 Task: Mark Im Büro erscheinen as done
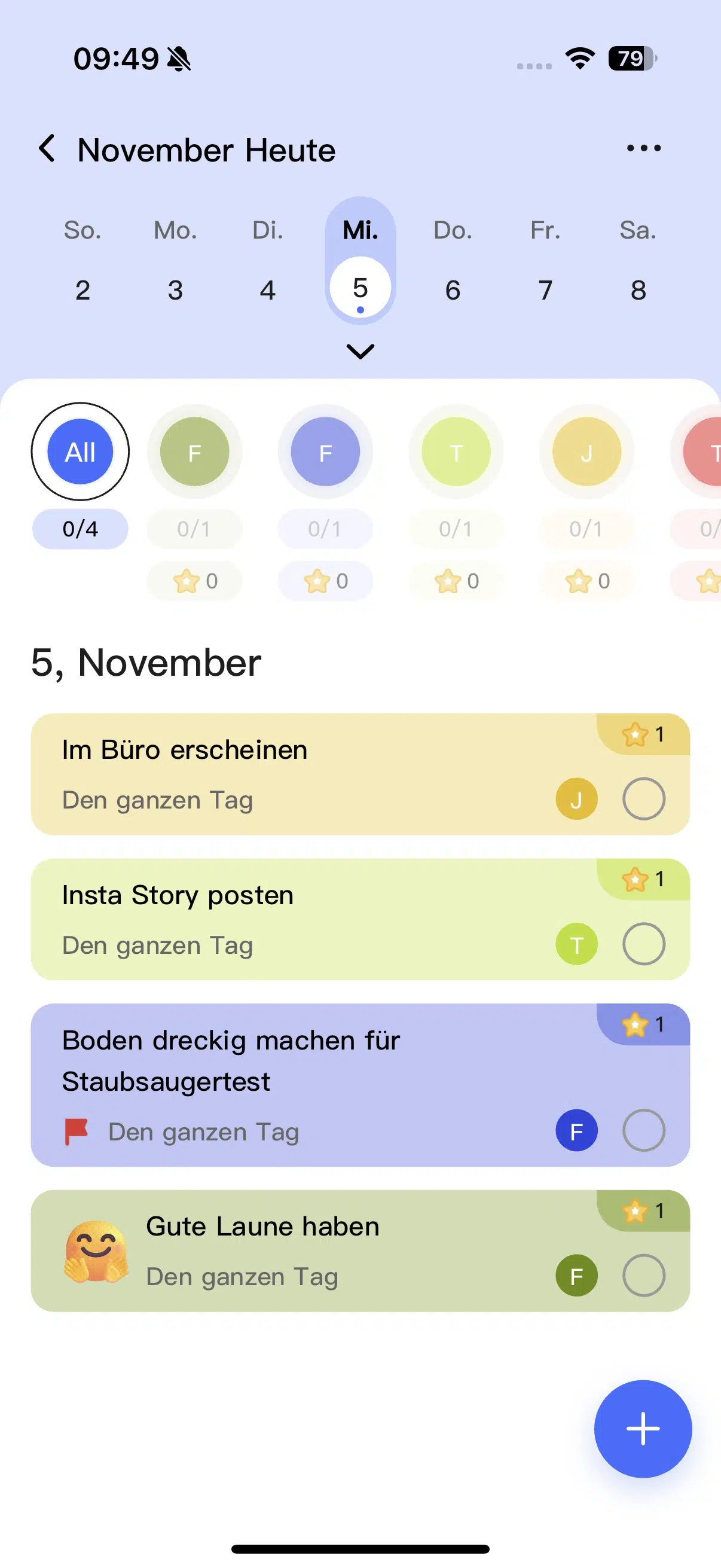click(x=643, y=798)
